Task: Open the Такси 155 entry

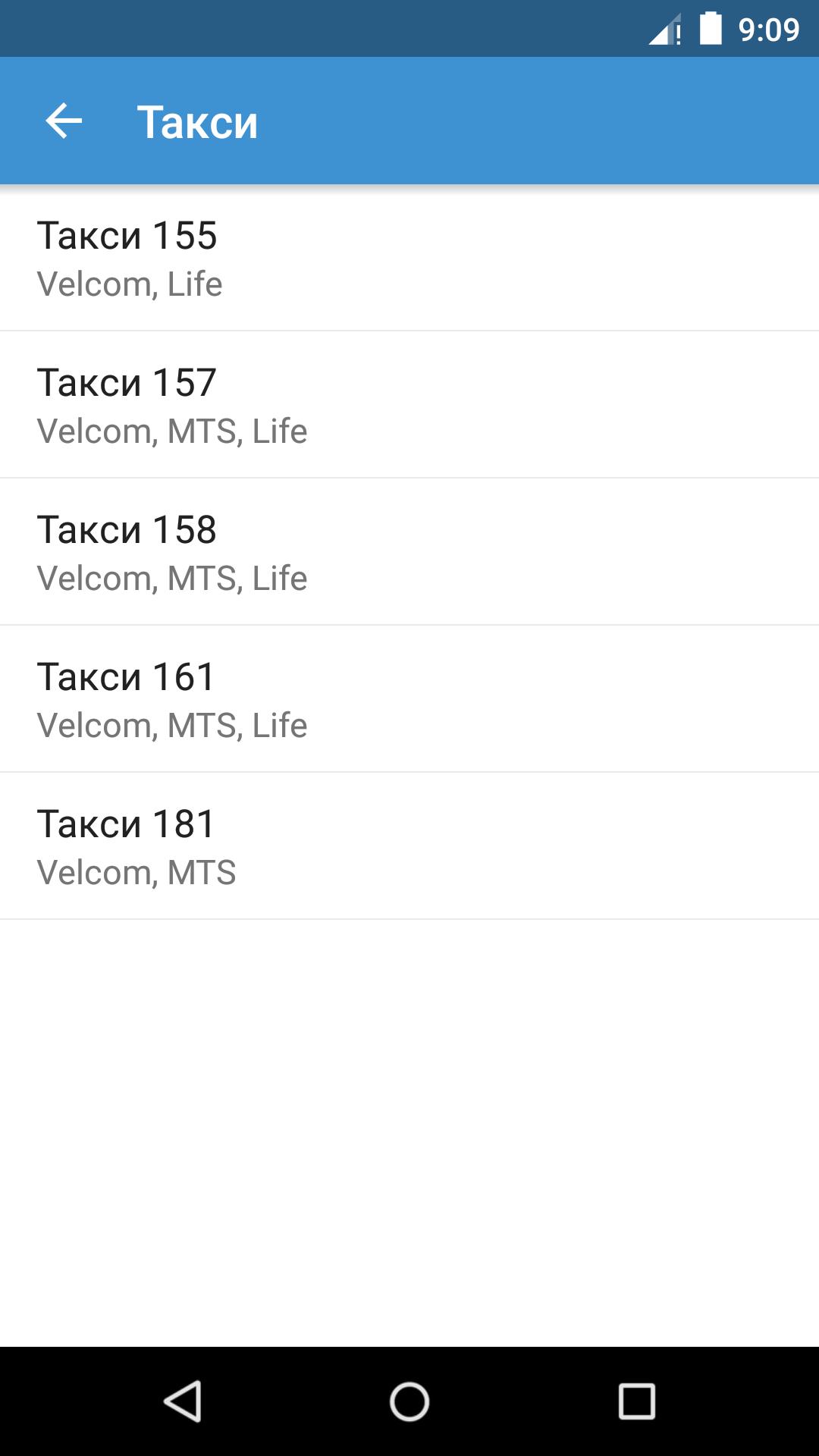Action: pyautogui.click(x=409, y=258)
